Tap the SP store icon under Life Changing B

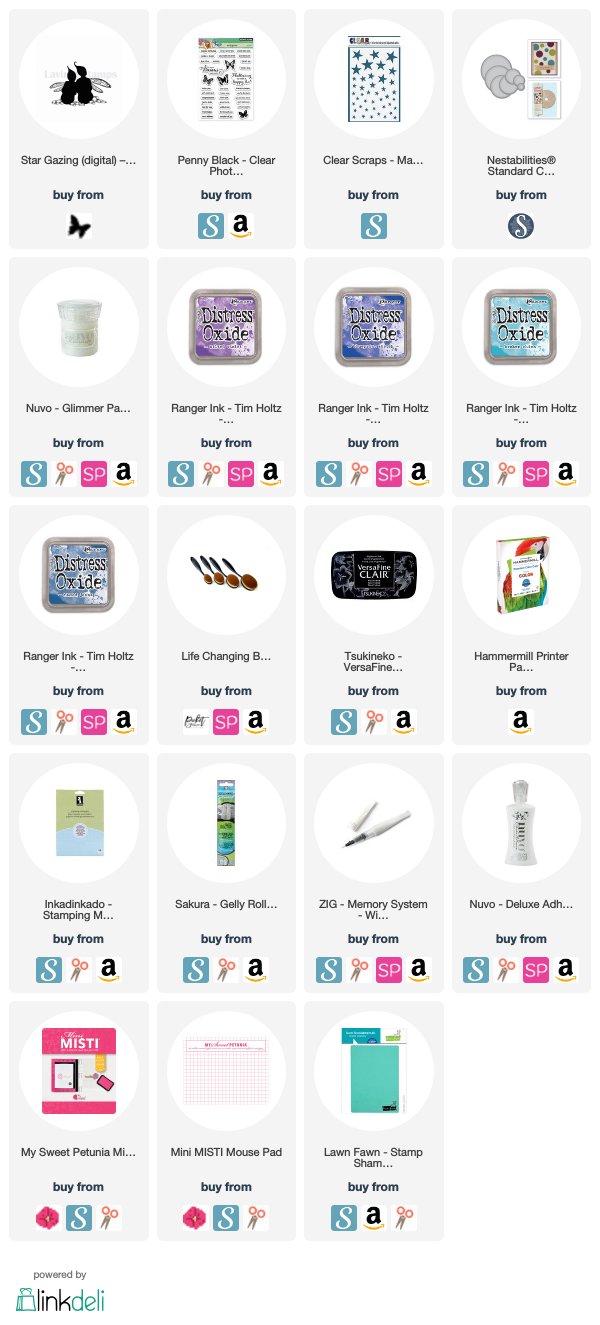226,722
